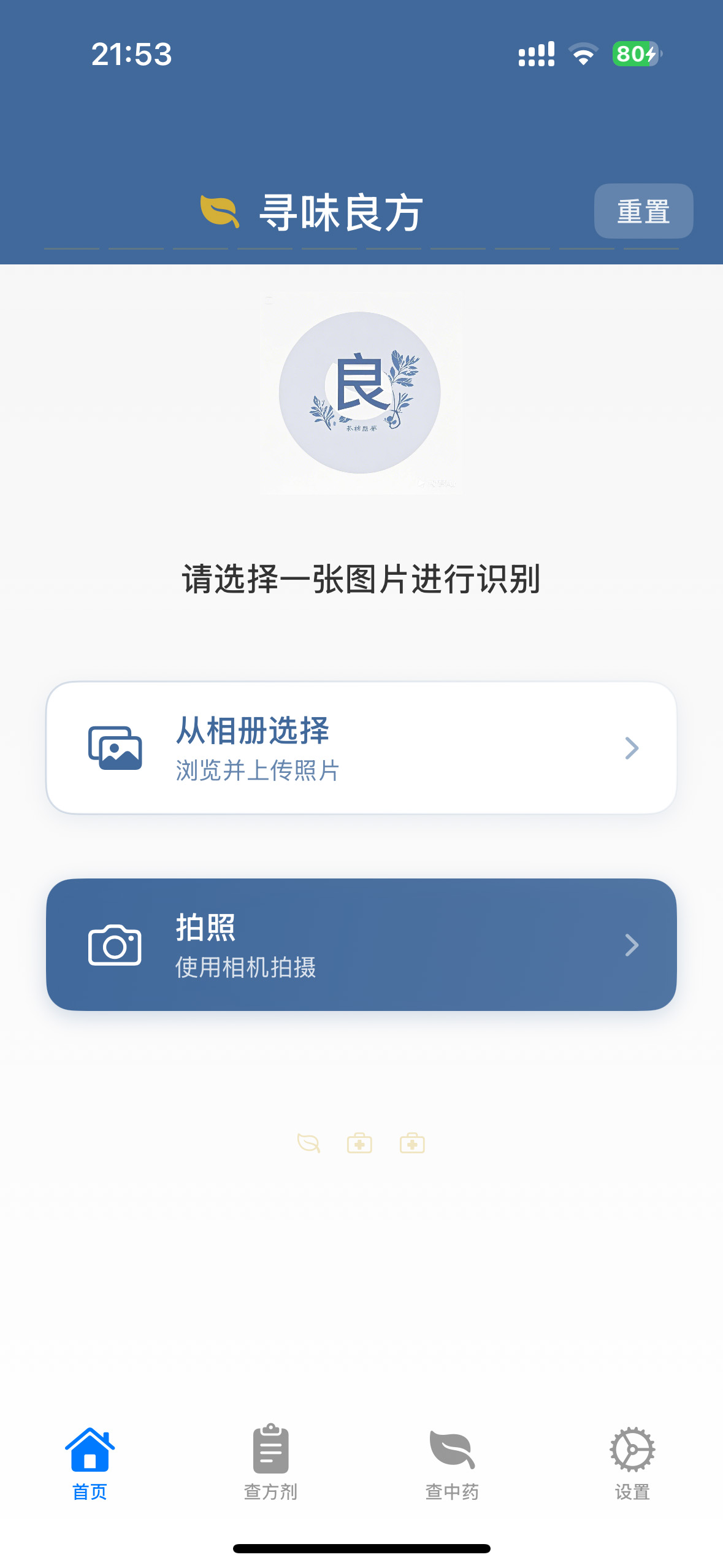Click the second medical kit decoration icon
Viewport: 723px width, 1568px height.
point(412,1141)
